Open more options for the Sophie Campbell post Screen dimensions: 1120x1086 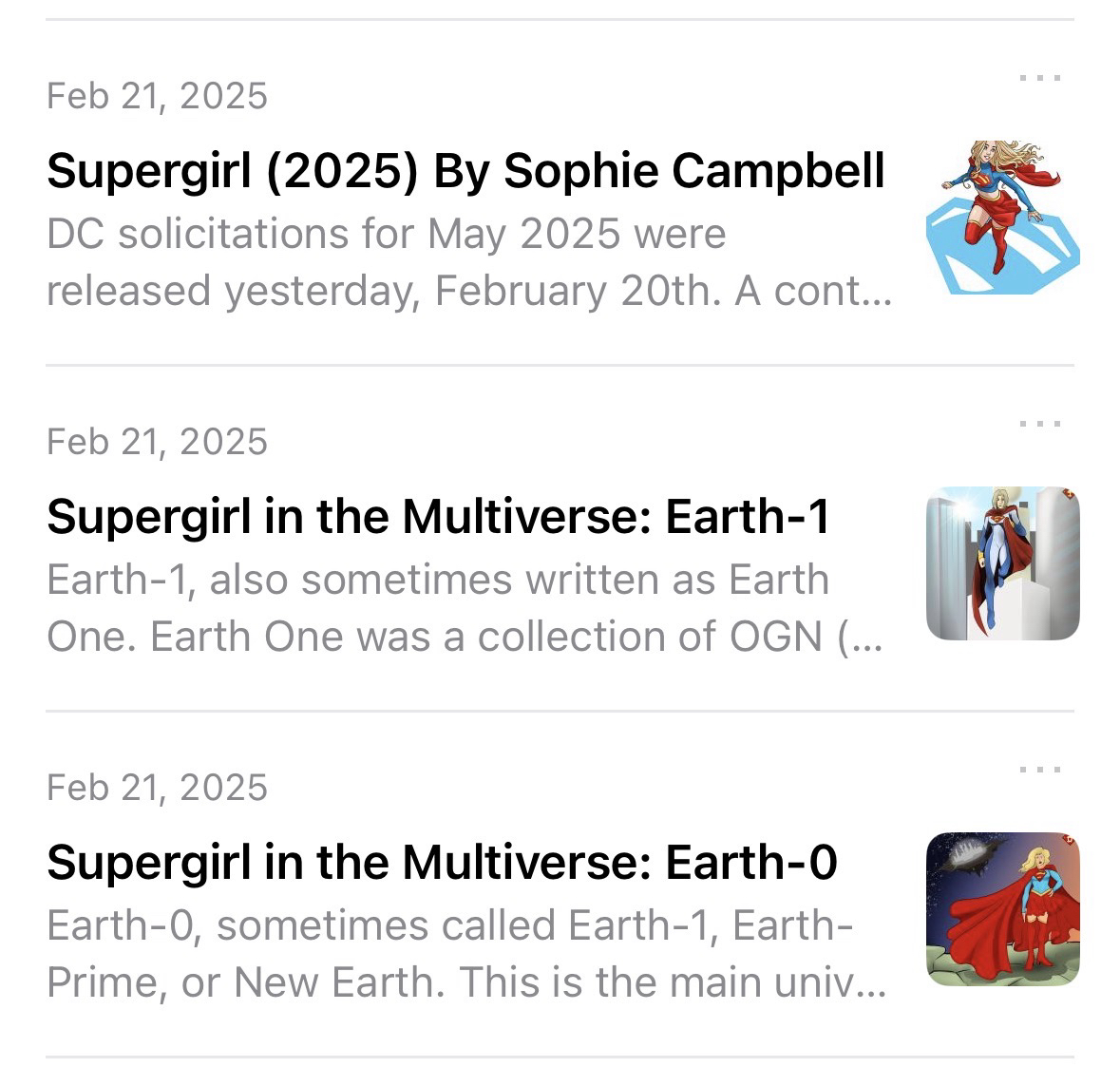[x=1039, y=78]
